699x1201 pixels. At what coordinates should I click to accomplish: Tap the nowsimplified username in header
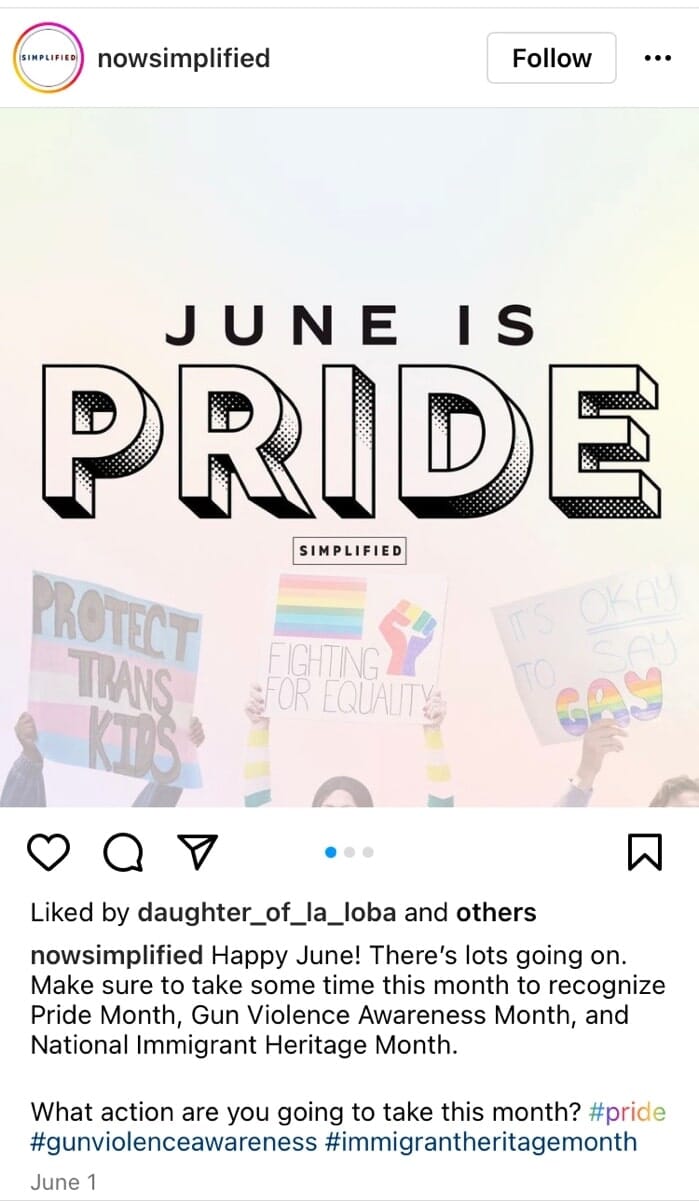[183, 58]
